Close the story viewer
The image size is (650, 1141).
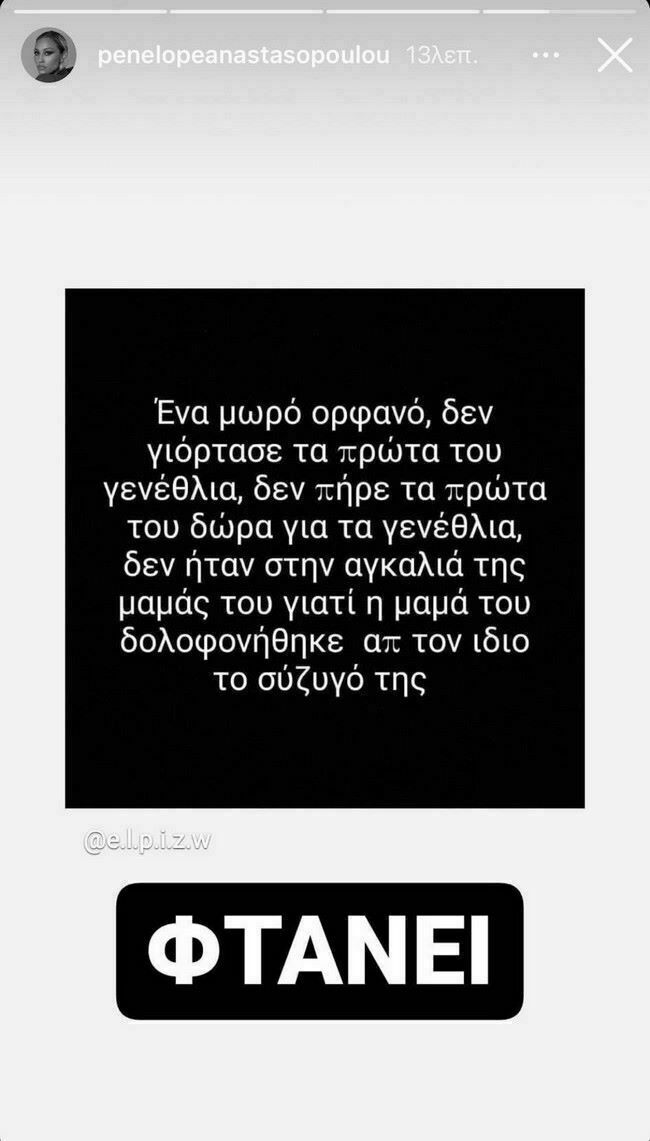614,55
